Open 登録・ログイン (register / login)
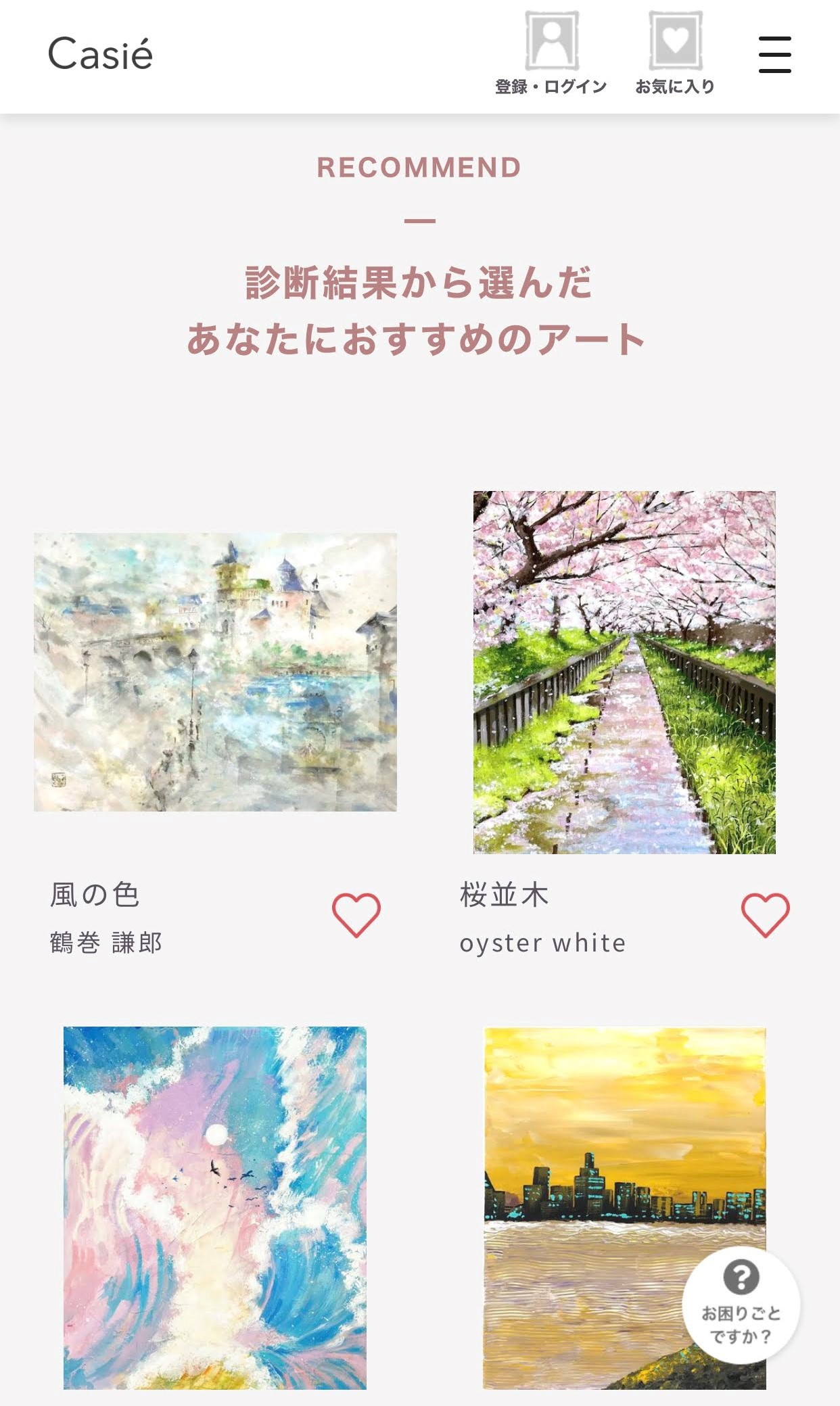 [551, 53]
